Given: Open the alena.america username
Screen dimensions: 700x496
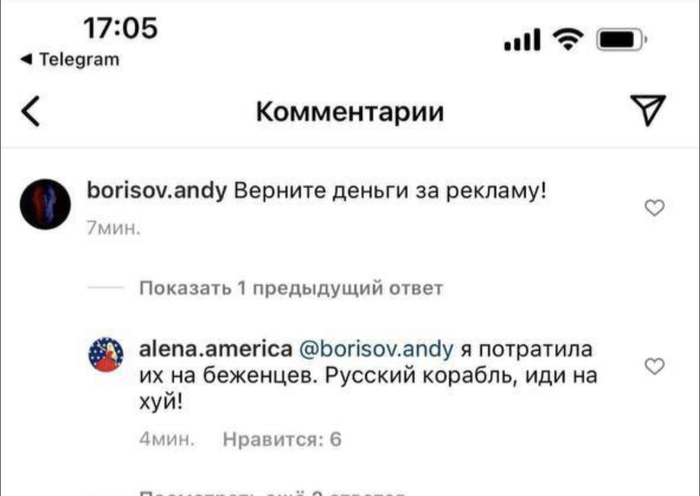Looking at the screenshot, I should coord(214,349).
